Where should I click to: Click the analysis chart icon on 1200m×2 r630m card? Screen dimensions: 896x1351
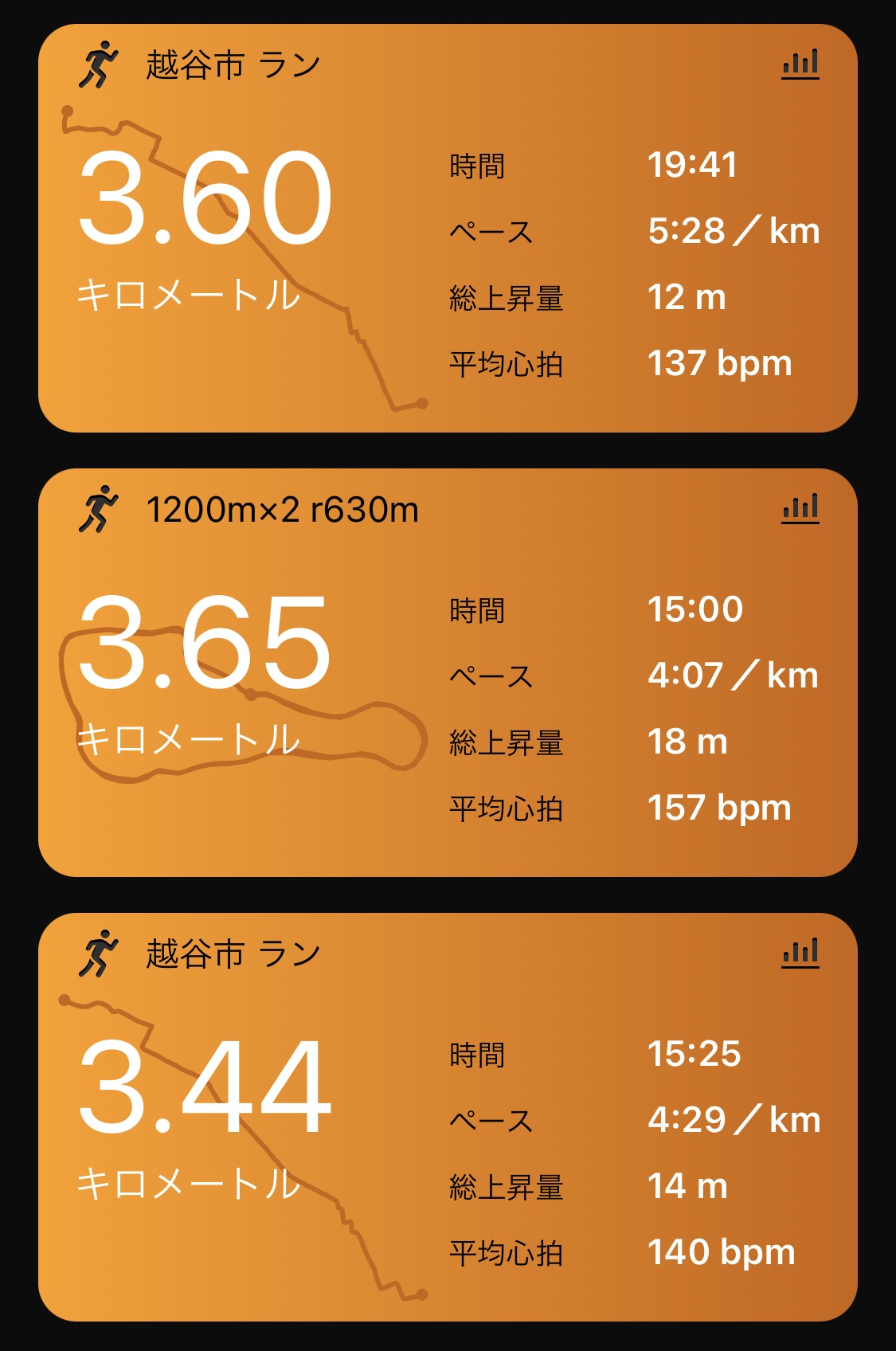(x=800, y=510)
